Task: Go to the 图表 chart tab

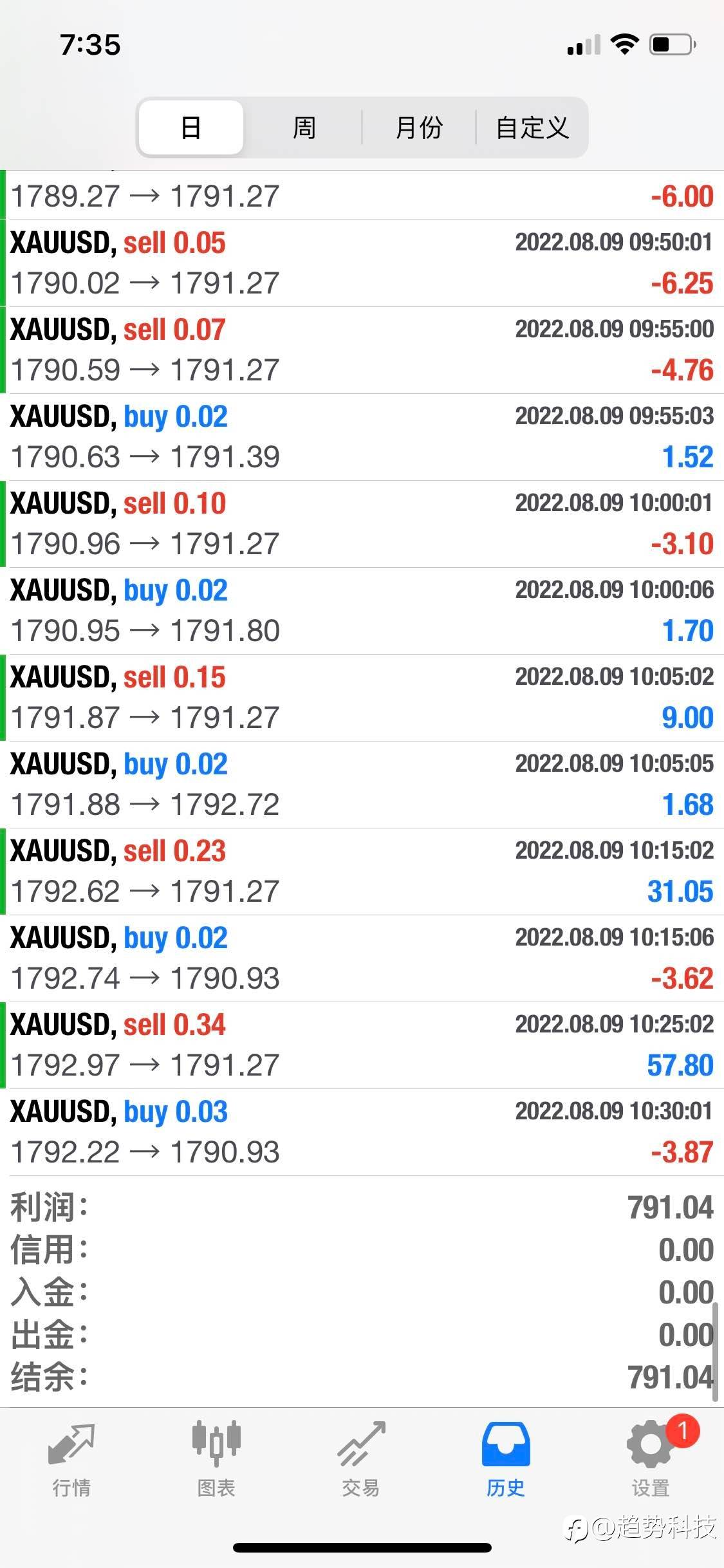Action: (216, 1460)
